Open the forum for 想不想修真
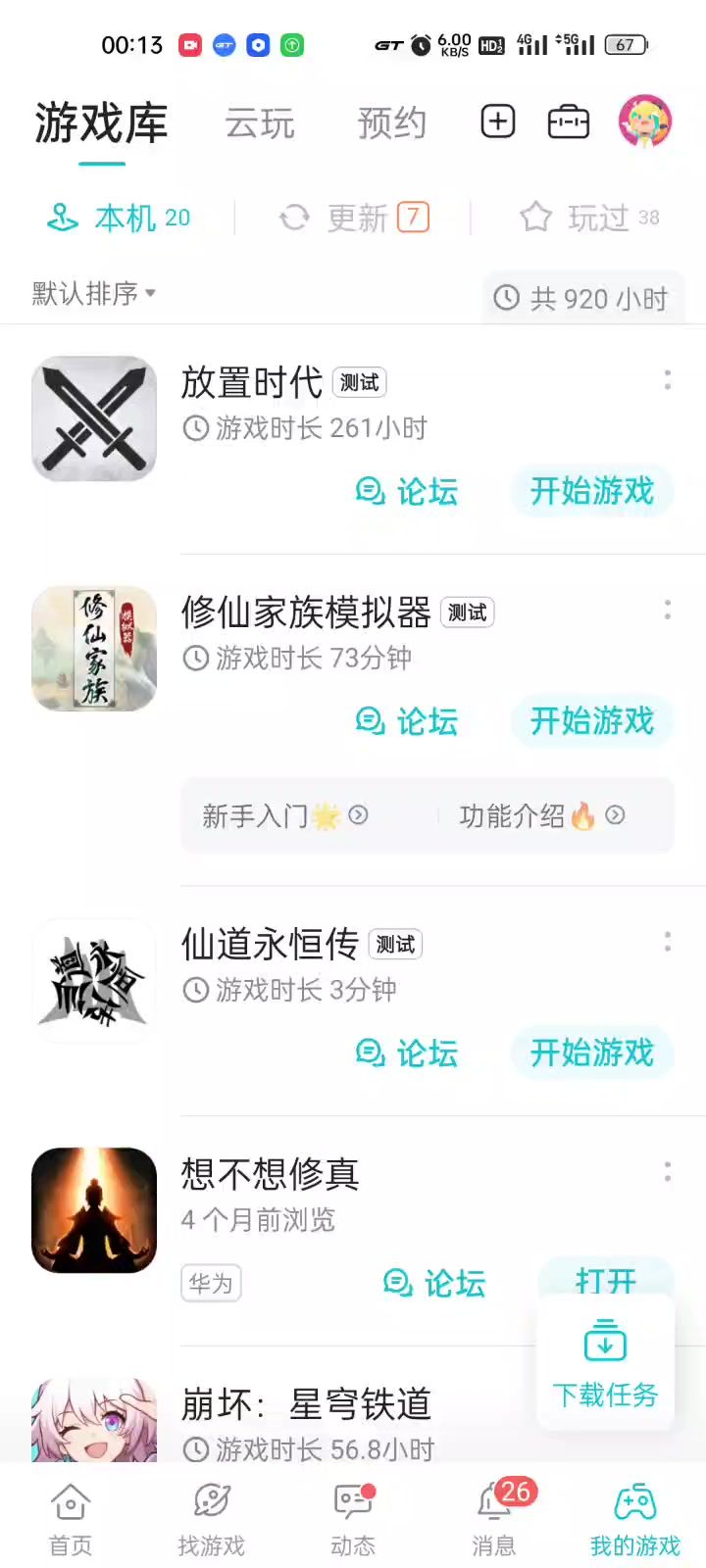 tap(434, 1283)
